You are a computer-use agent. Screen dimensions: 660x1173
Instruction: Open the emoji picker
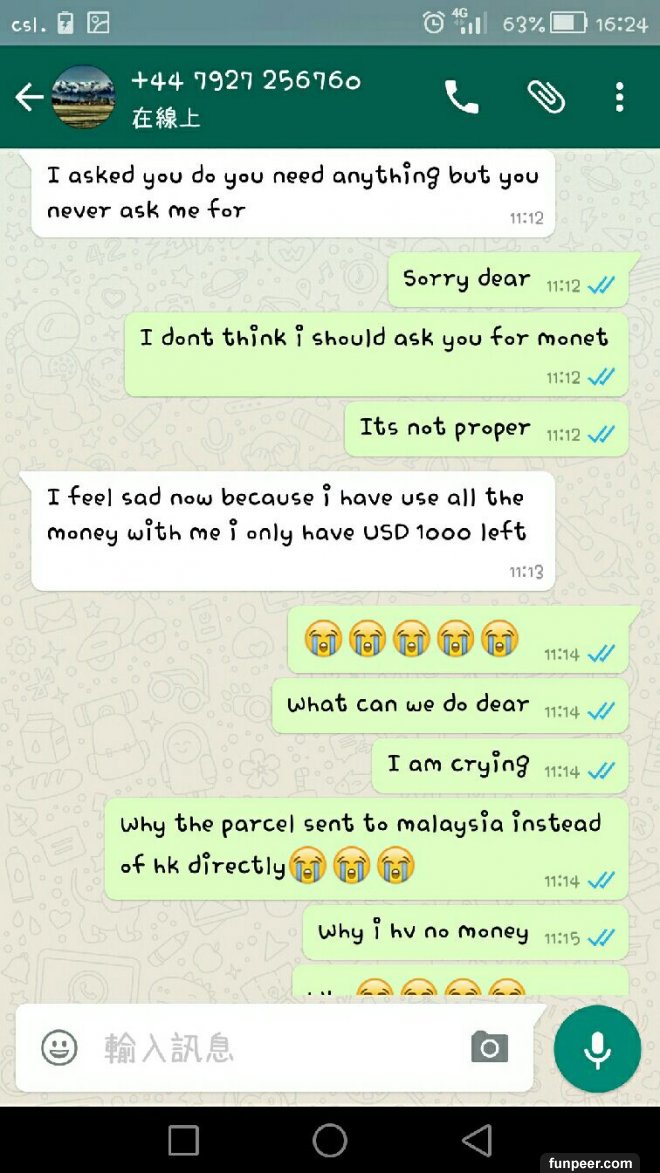(60, 1047)
